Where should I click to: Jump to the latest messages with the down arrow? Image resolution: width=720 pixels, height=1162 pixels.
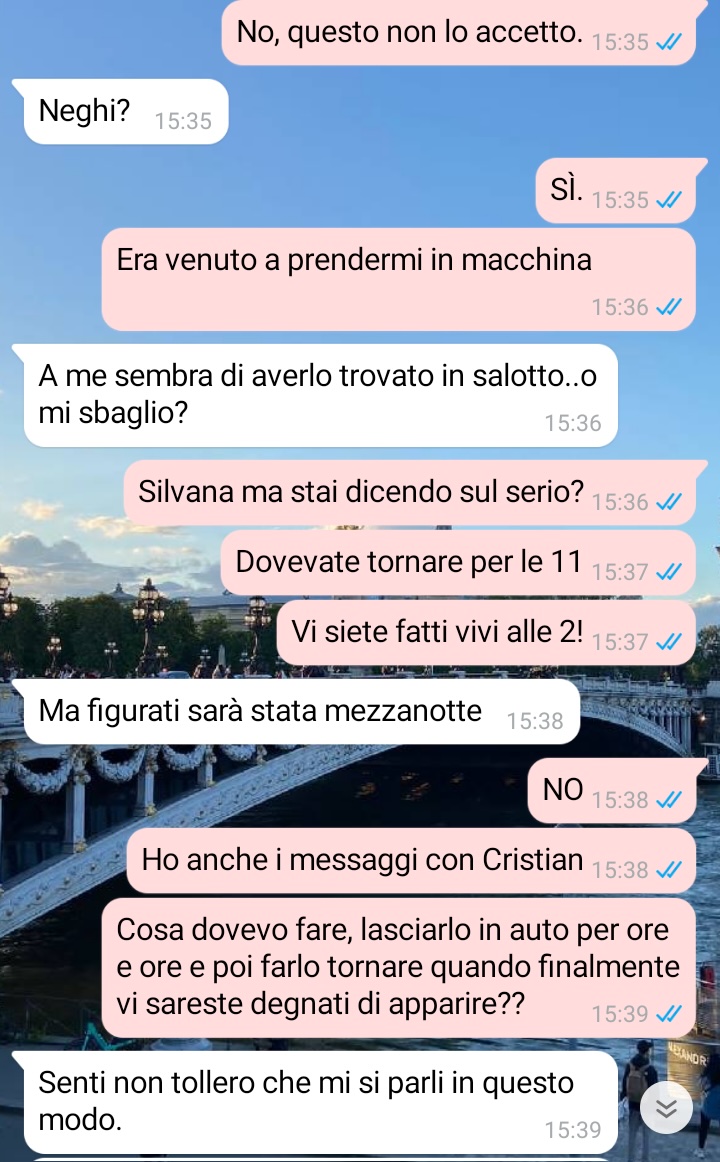tap(666, 1107)
